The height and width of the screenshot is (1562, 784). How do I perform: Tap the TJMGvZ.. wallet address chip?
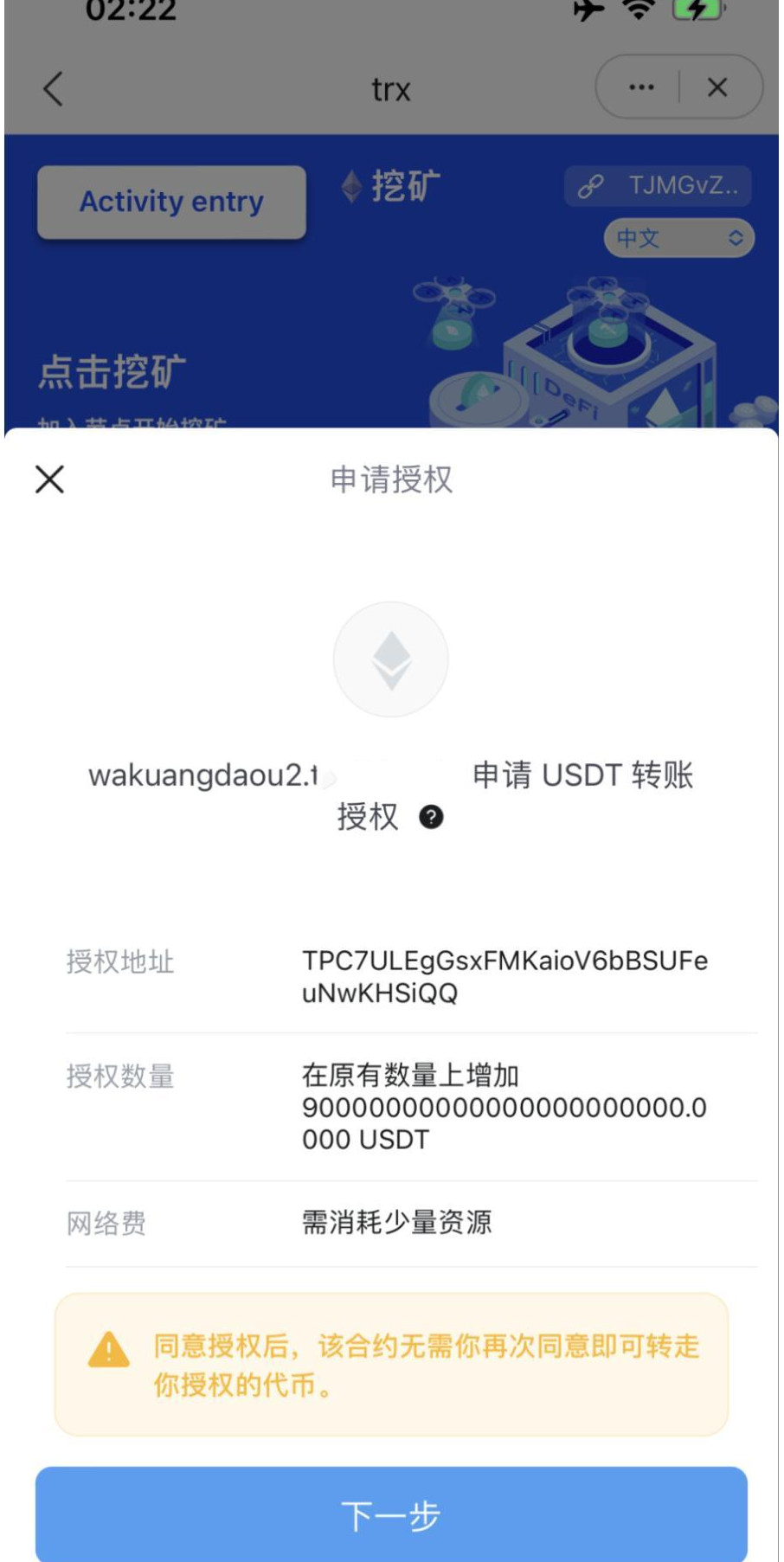658,186
